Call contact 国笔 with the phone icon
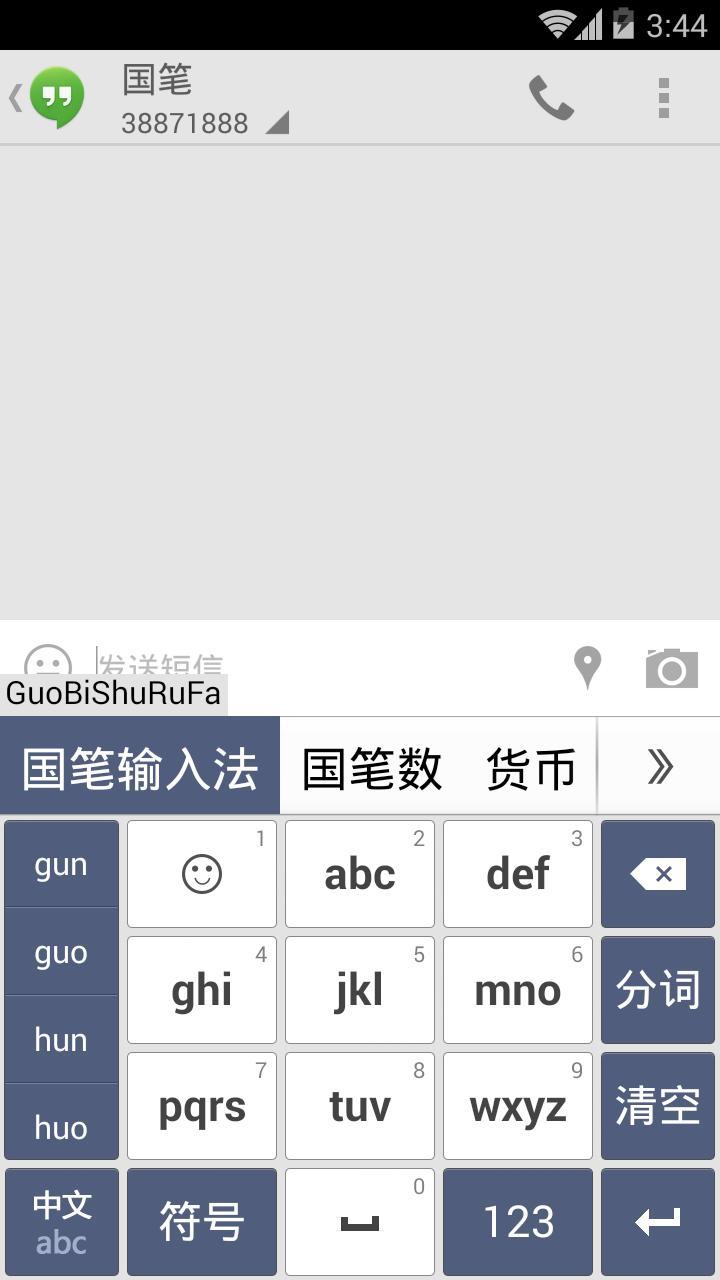The height and width of the screenshot is (1280, 720). click(551, 98)
